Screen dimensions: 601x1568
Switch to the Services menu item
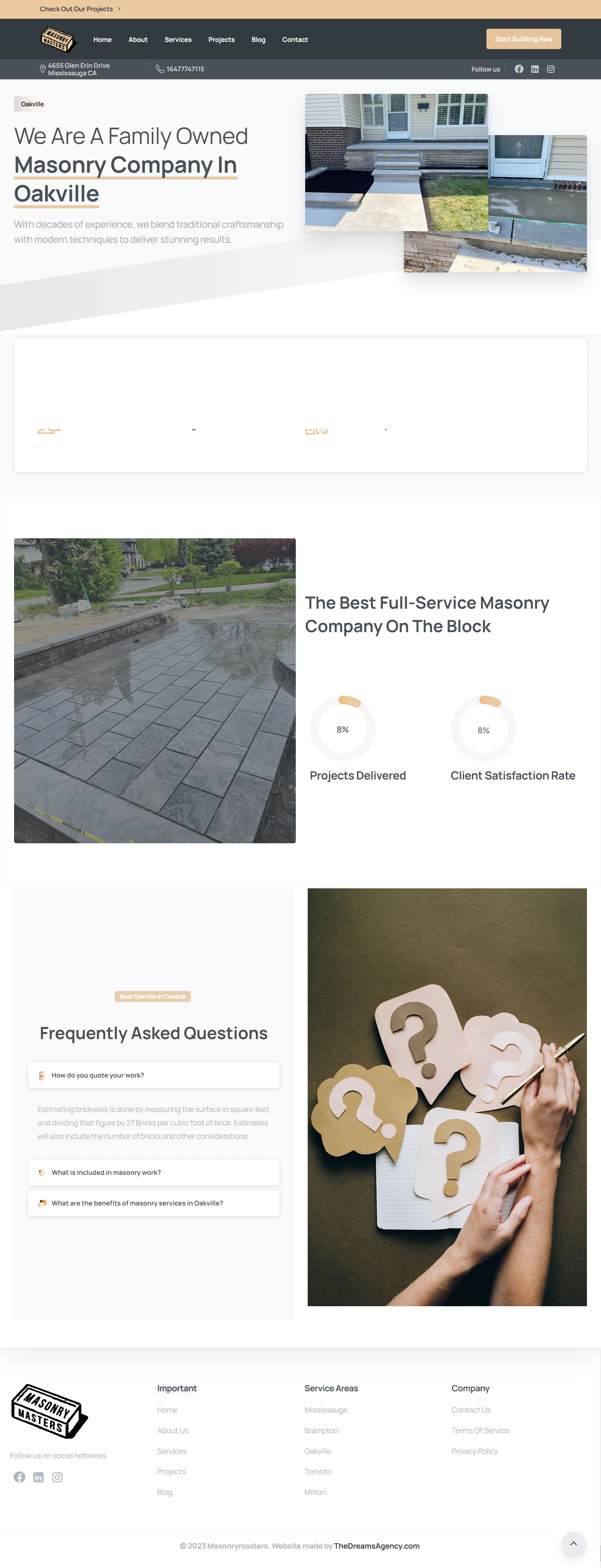coord(178,39)
